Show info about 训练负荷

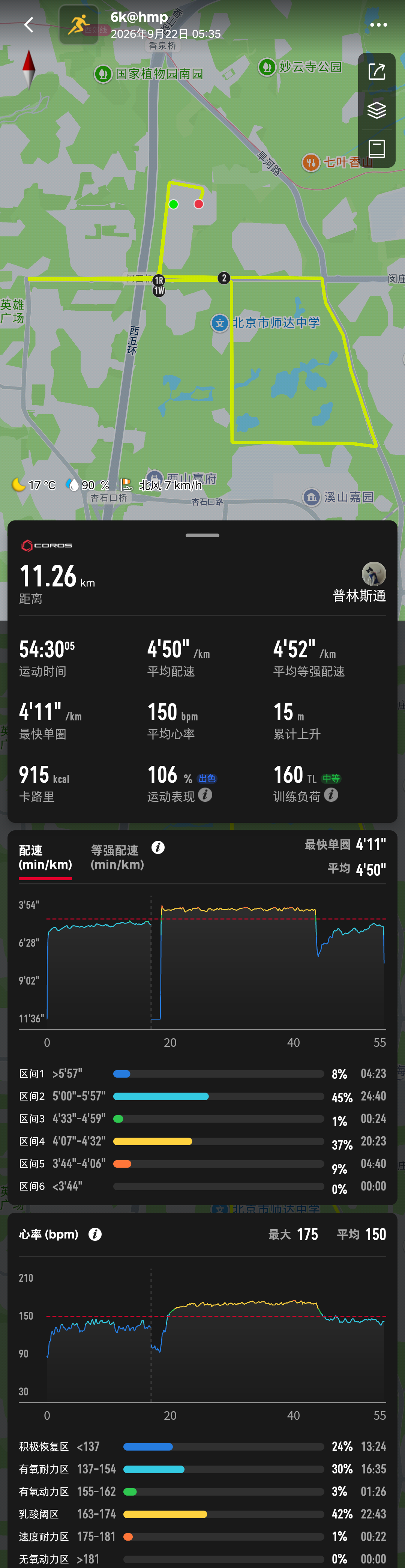(331, 795)
